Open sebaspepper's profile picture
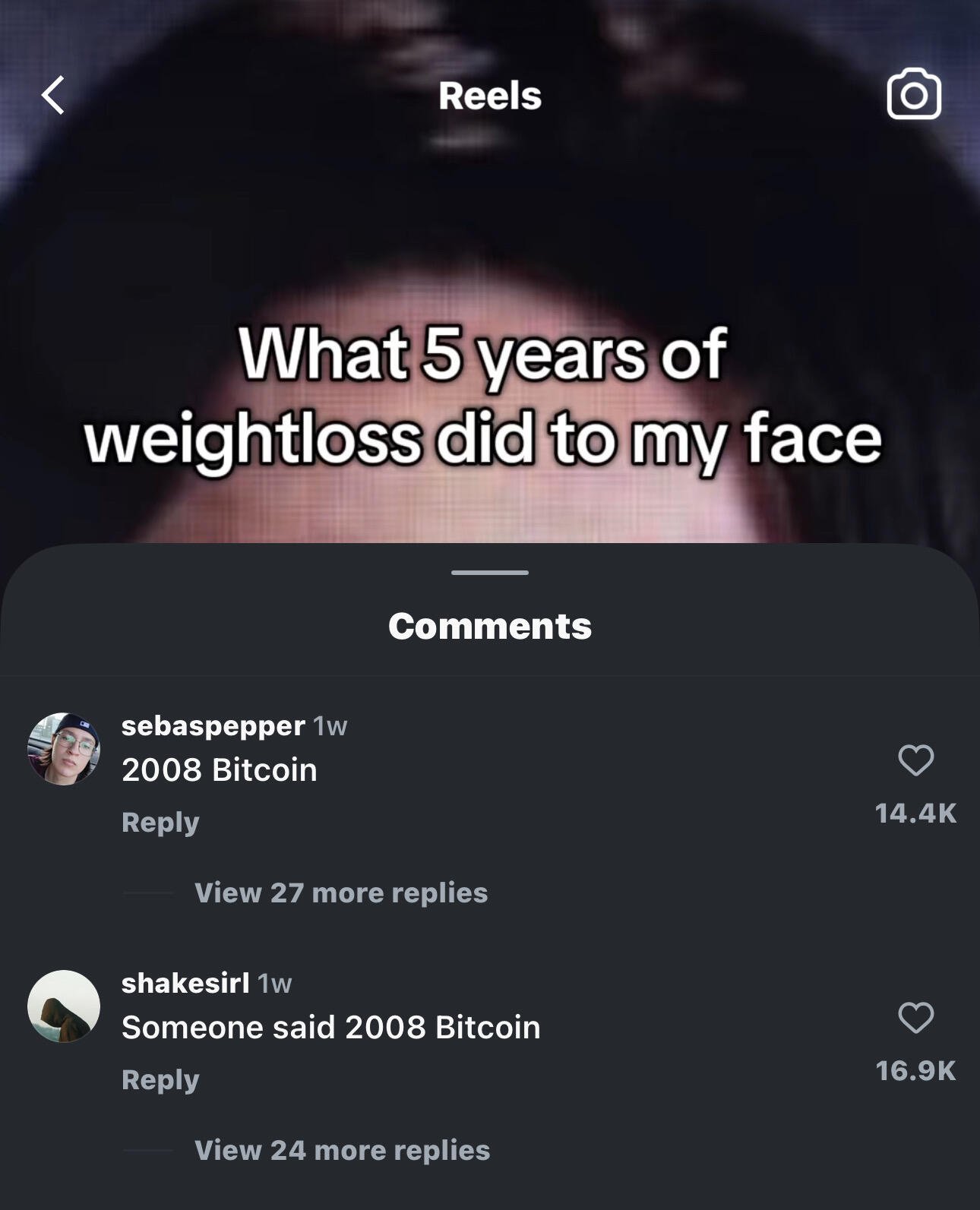 [x=64, y=749]
